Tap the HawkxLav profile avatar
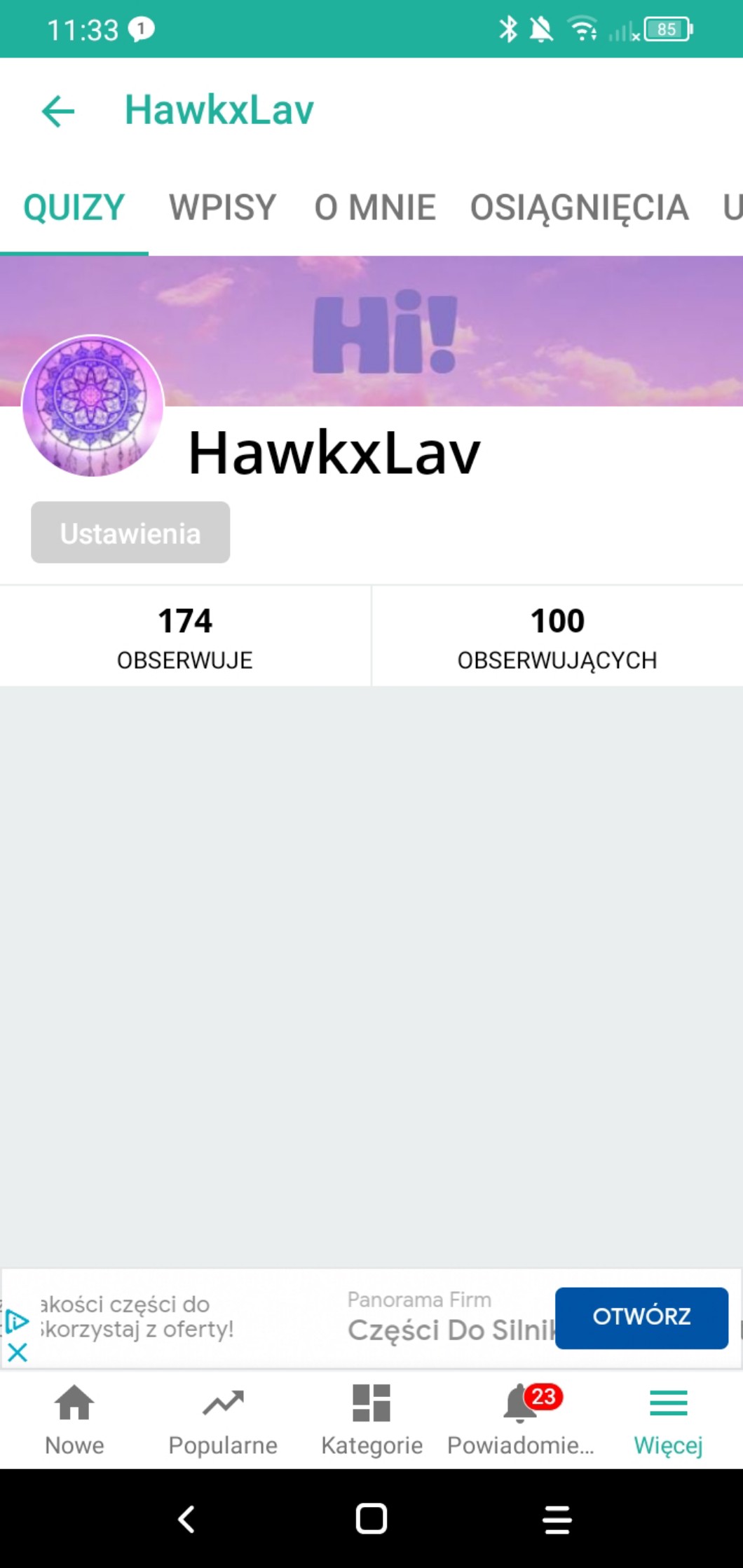The height and width of the screenshot is (1568, 743). click(x=93, y=406)
